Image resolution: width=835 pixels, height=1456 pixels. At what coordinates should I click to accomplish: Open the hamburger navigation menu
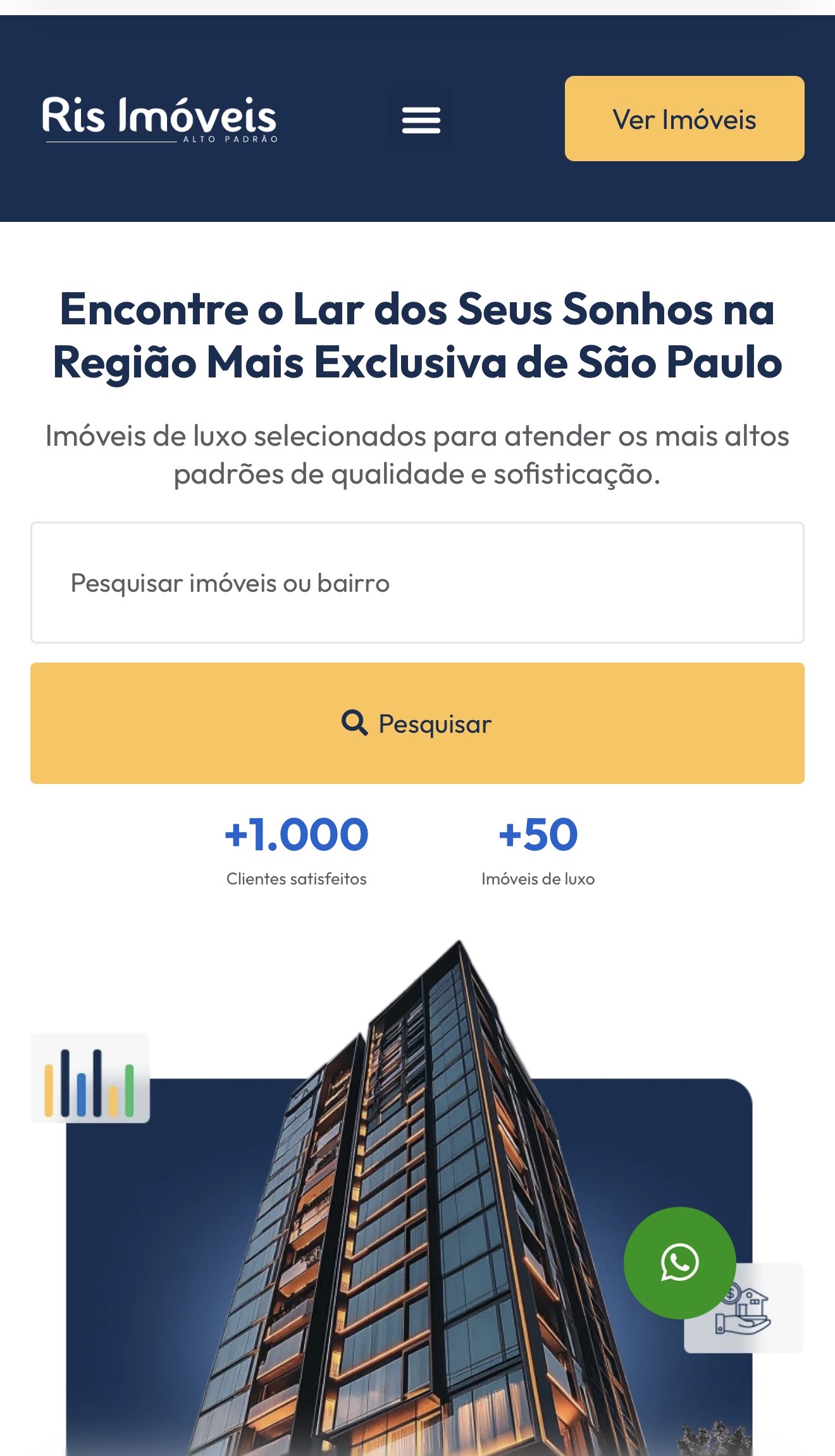[421, 119]
